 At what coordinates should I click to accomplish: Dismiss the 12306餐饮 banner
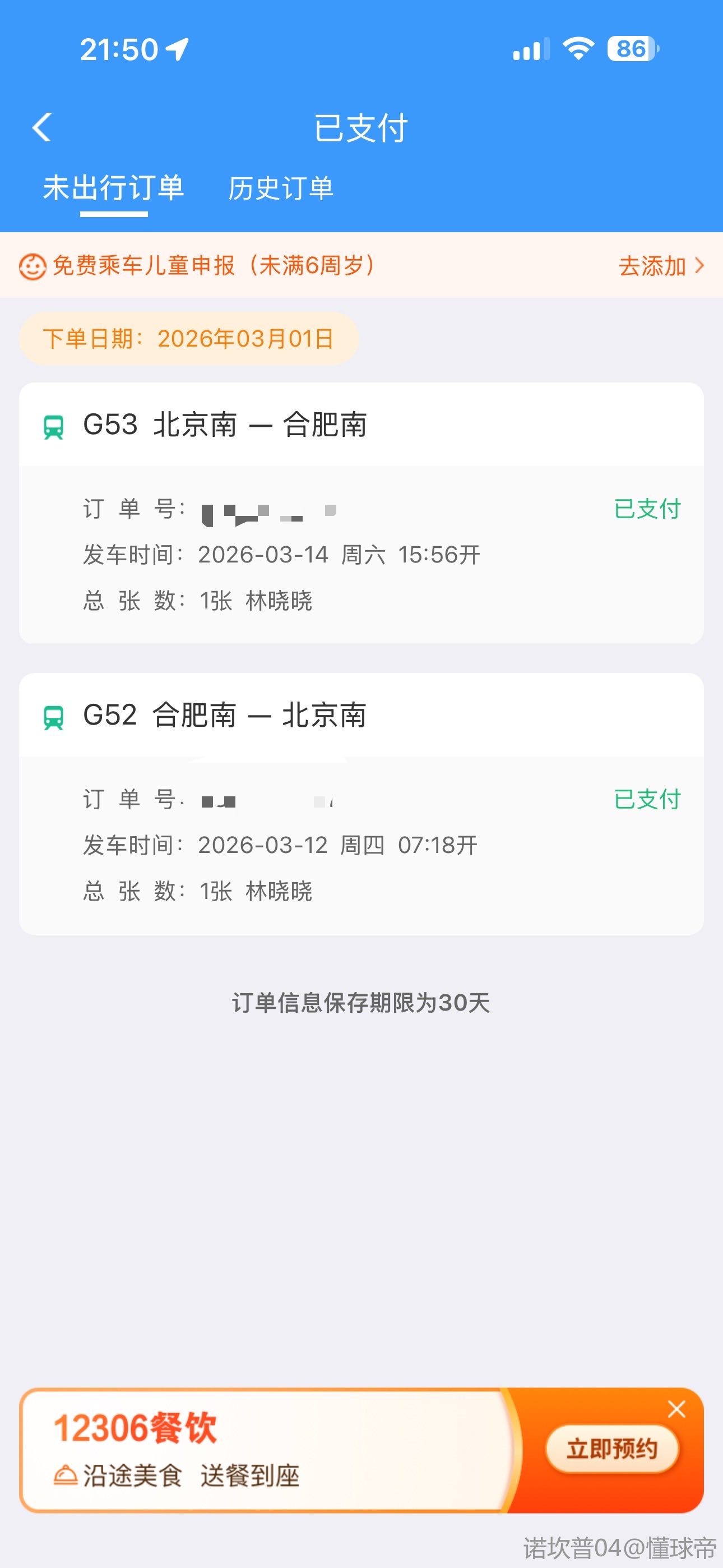pos(676,1409)
